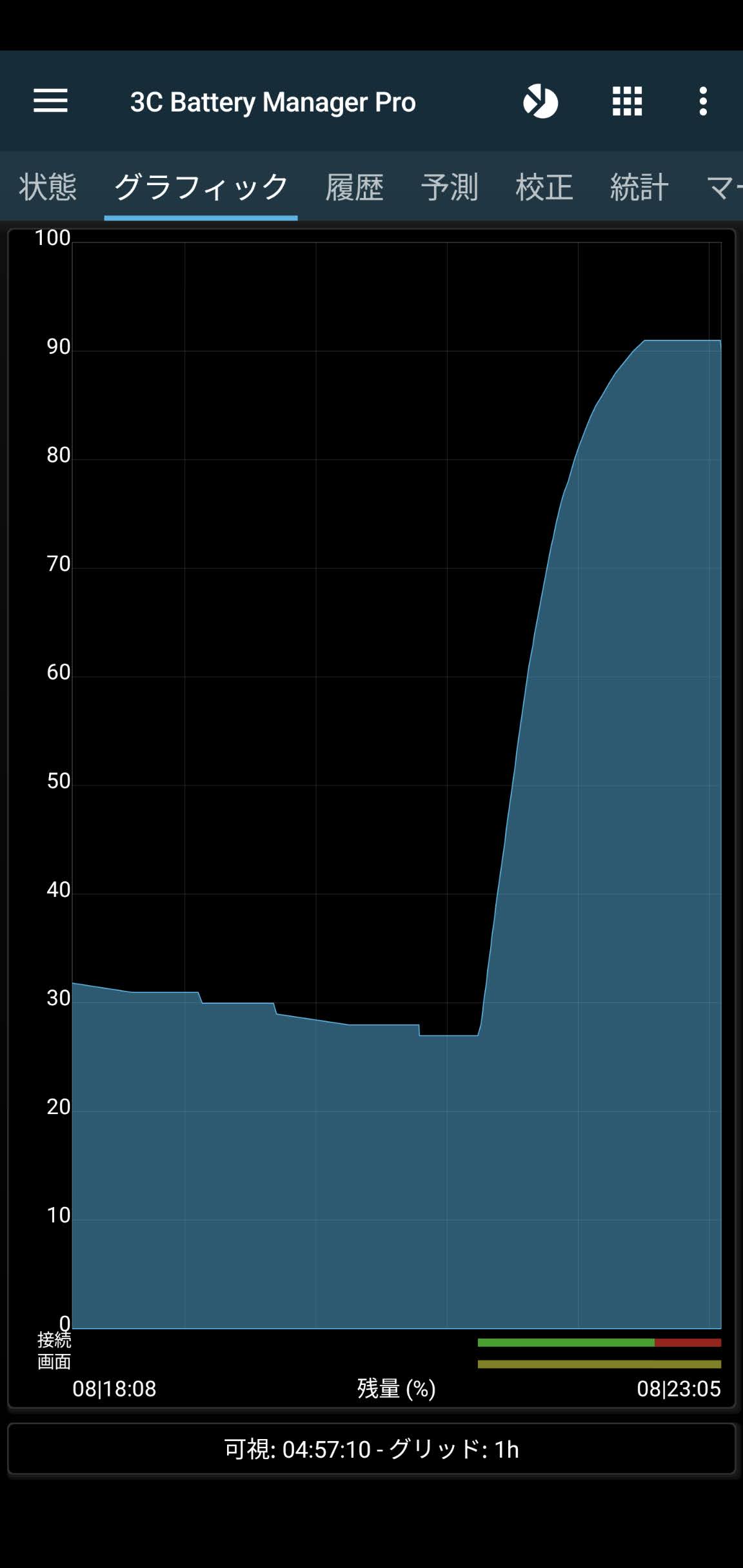Tap the 可視 グリッド 1h bar

[371, 1449]
